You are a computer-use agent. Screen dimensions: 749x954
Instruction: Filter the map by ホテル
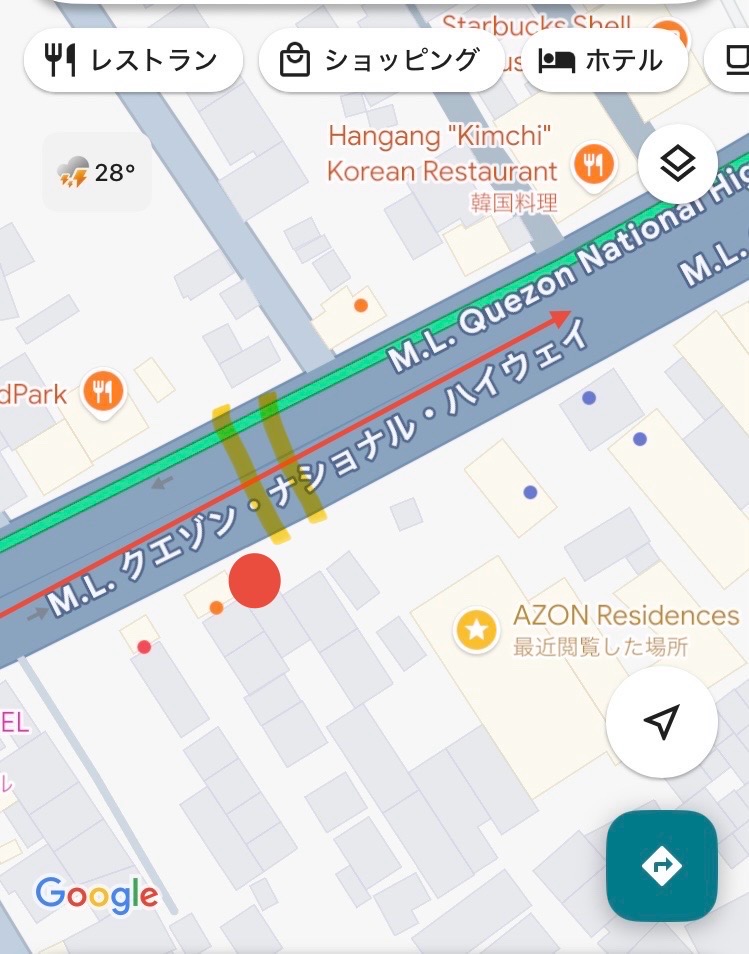(x=603, y=61)
